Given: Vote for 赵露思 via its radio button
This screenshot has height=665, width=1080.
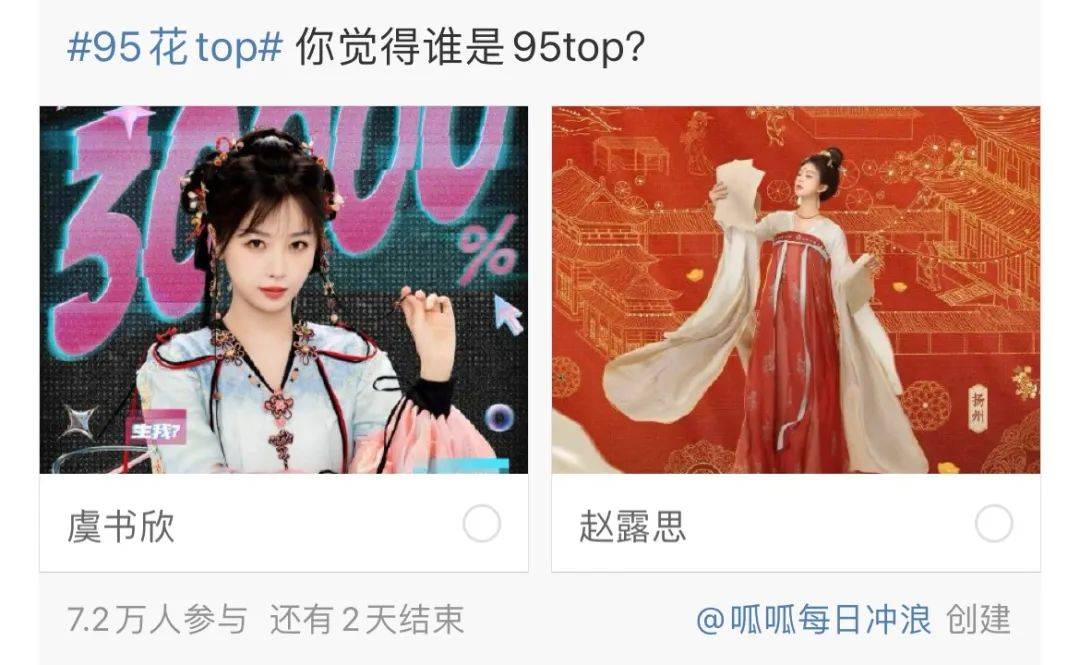Looking at the screenshot, I should [x=994, y=524].
